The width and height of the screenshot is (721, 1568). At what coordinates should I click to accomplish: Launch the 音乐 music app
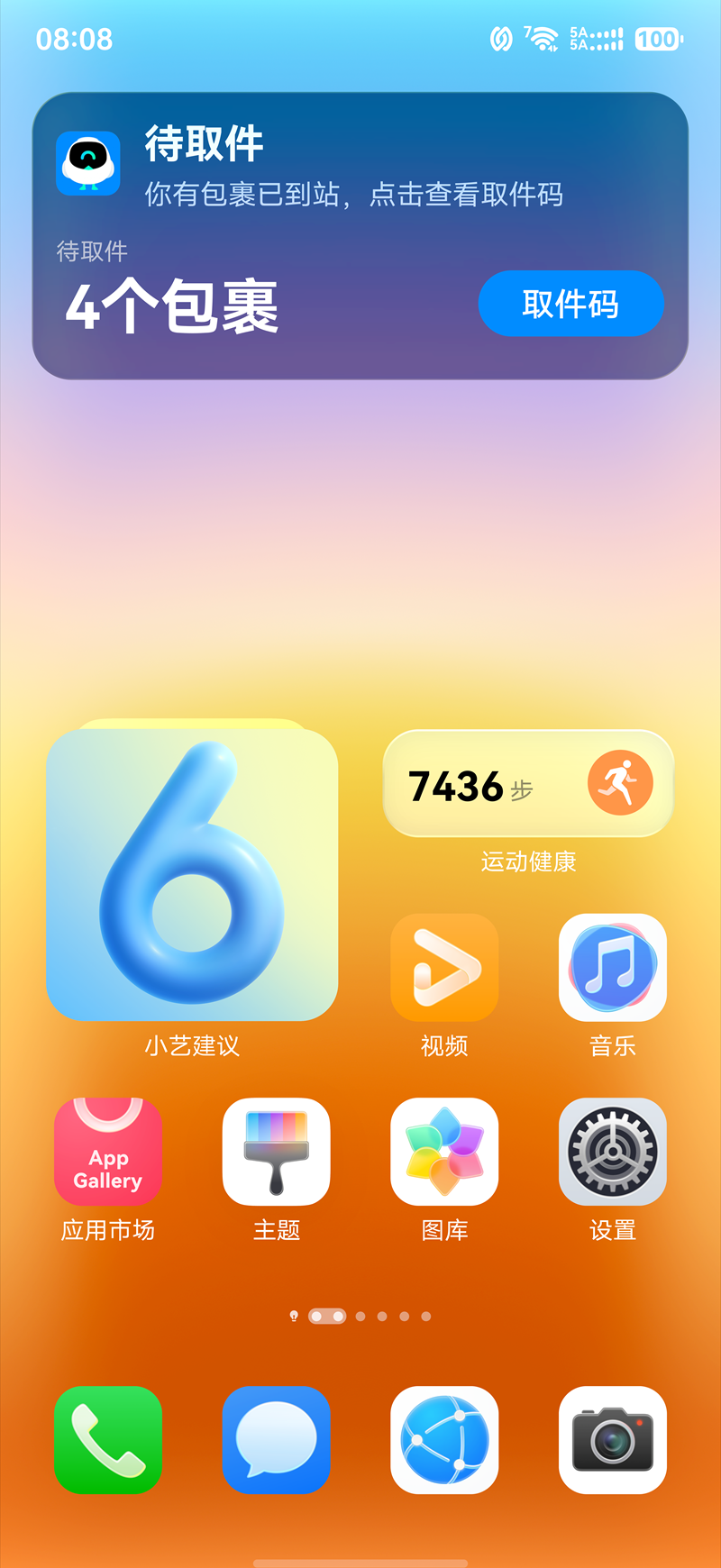click(x=613, y=968)
